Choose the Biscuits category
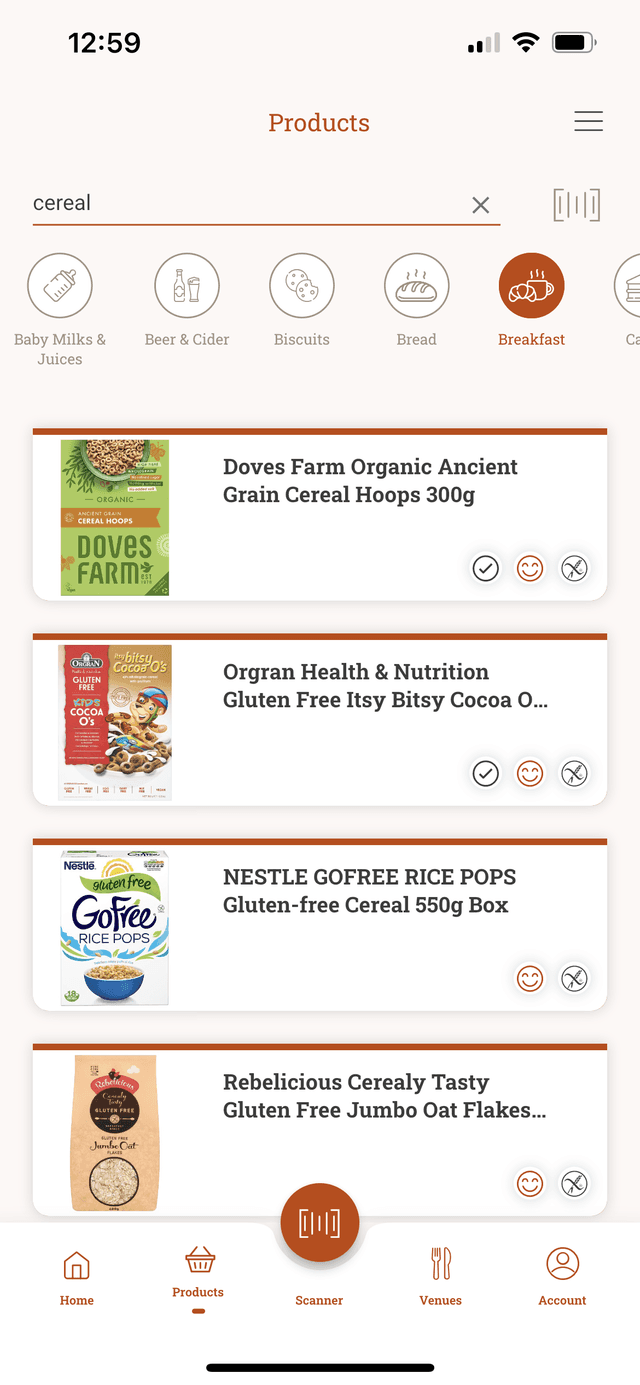 pos(302,286)
